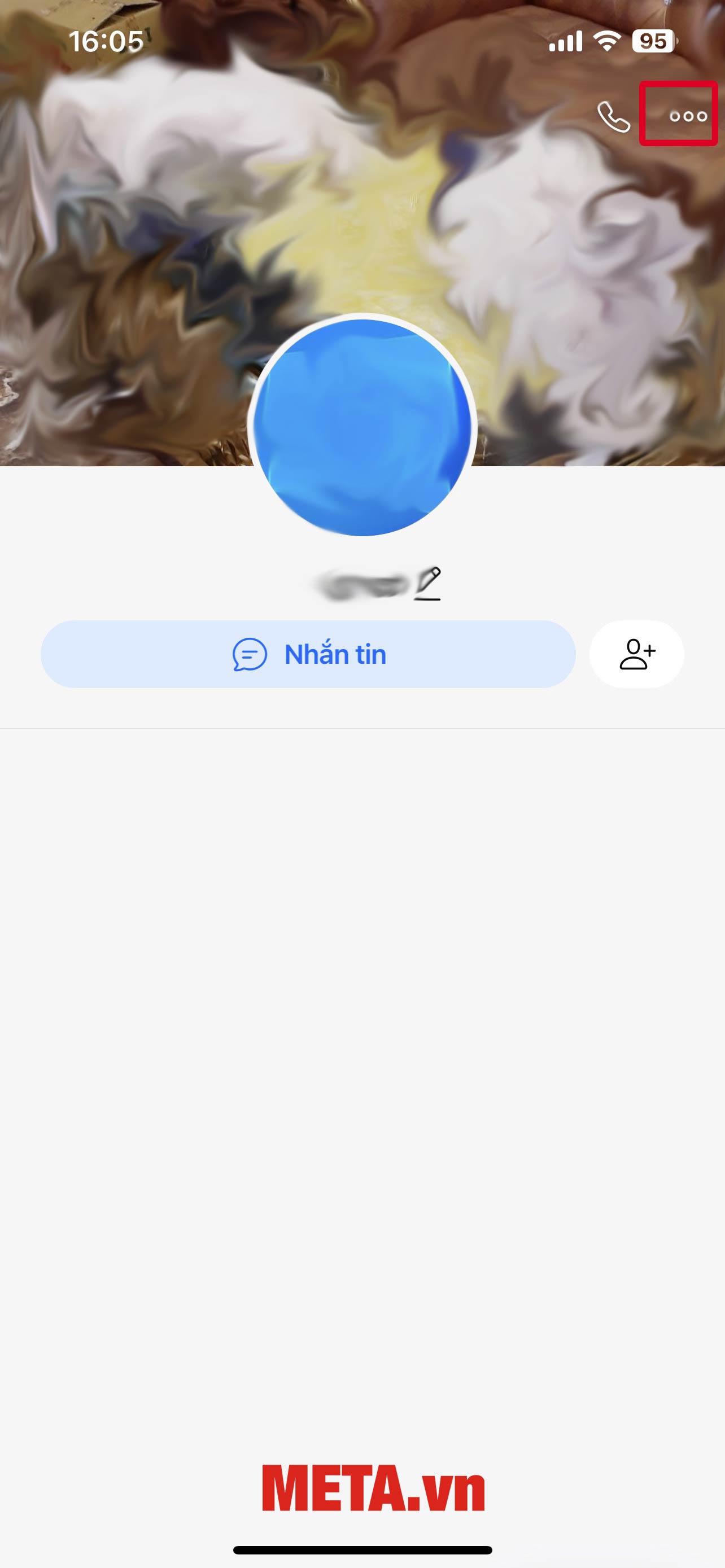The image size is (725, 1568).
Task: Call this contact with the phone icon
Action: click(x=613, y=116)
